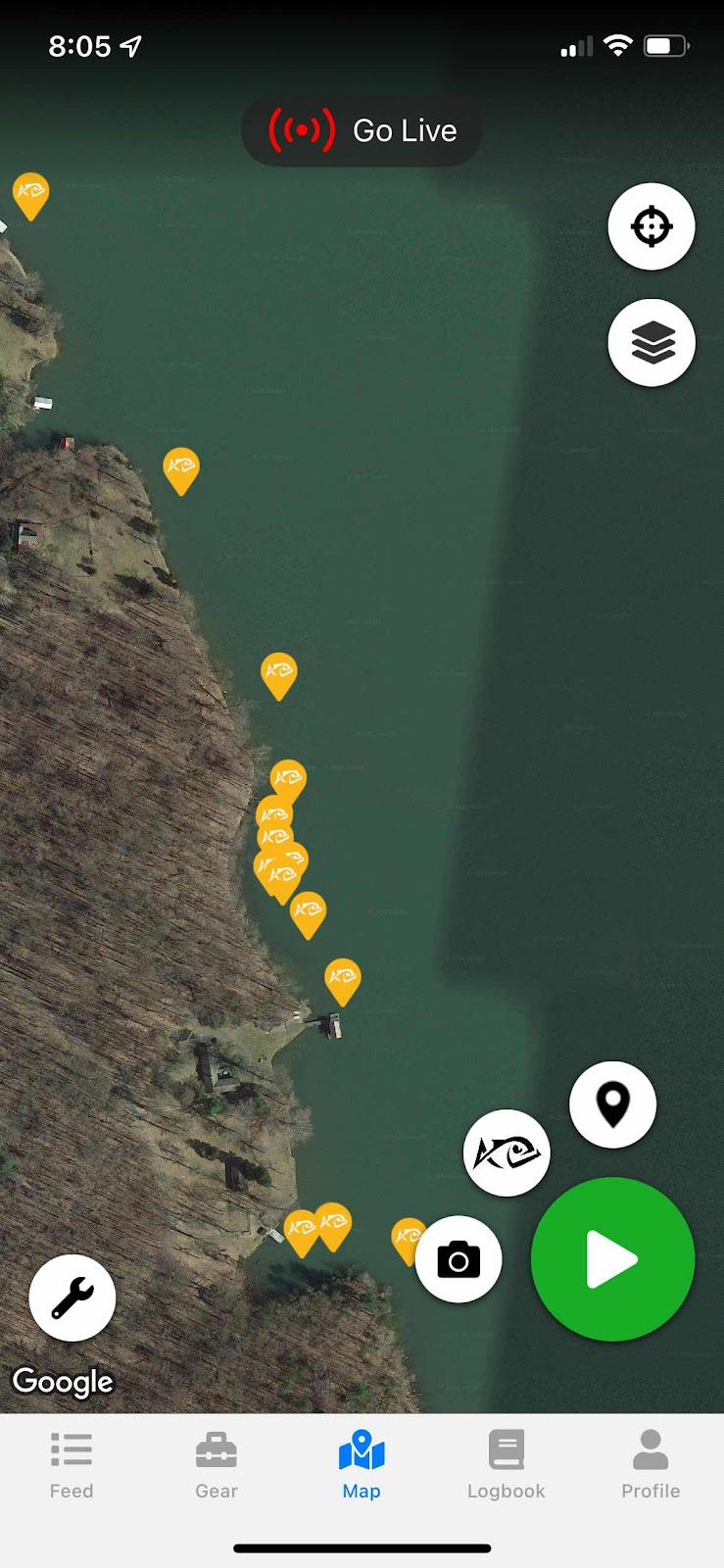Screen dimensions: 724x1568
Task: Open the camera to take a photo
Action: tap(459, 1259)
